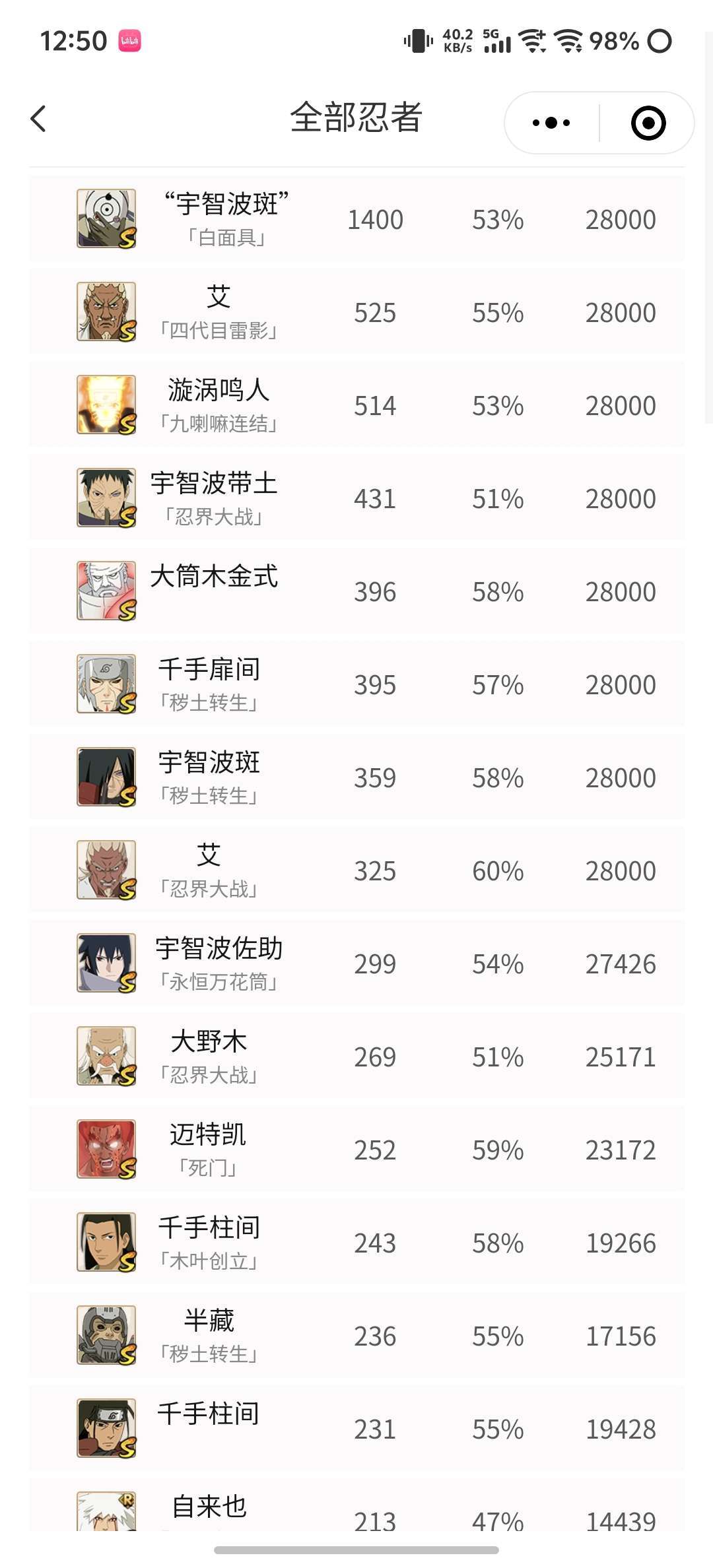Screen dimensions: 713x1568
Task: Open the 艾「忍界大战」 entry
Action: tap(356, 870)
